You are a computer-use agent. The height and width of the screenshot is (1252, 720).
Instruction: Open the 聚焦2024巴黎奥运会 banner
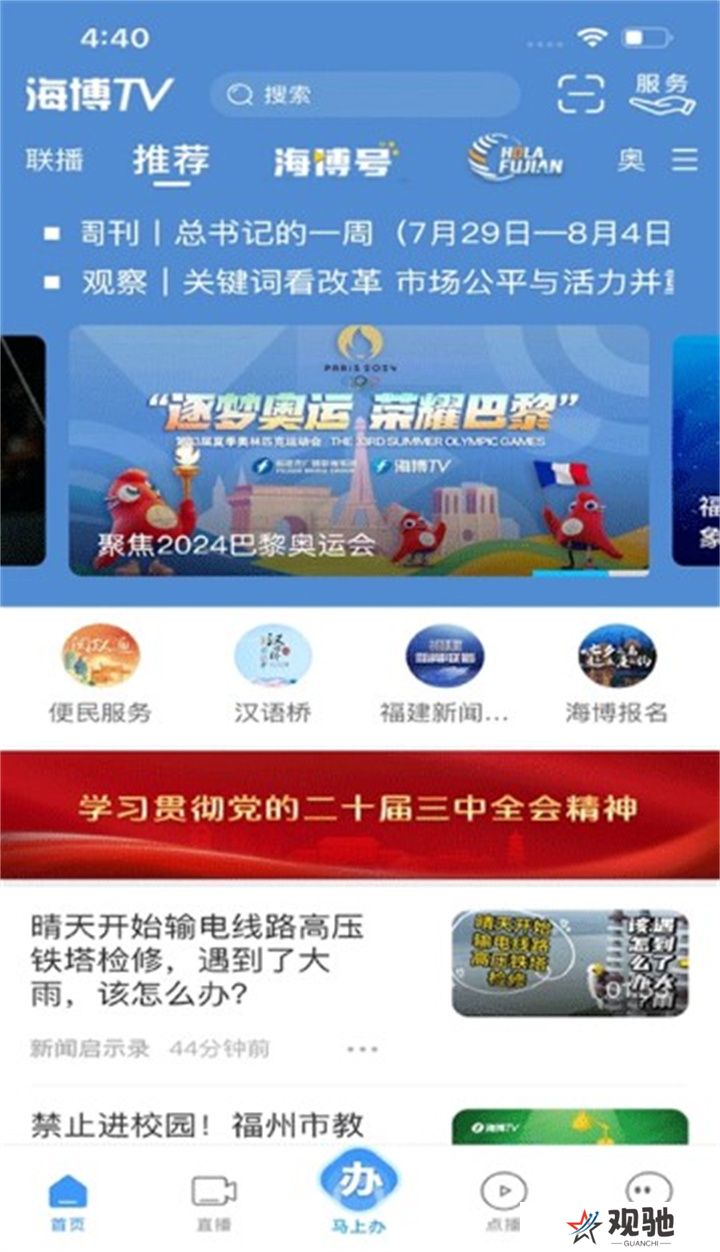click(x=358, y=451)
